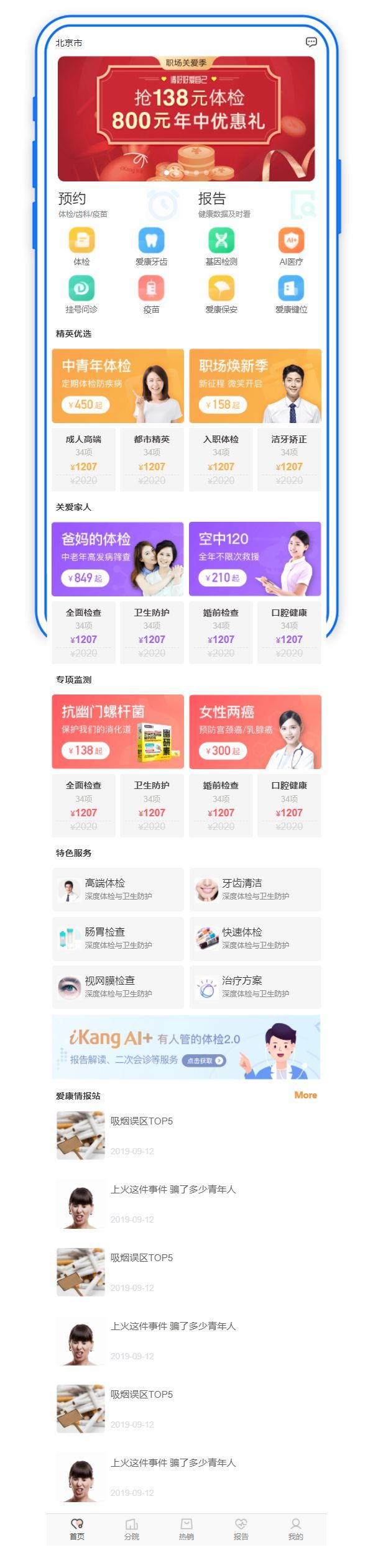The height and width of the screenshot is (1568, 373).
Task: Change the city from 北京市
Action: click(x=69, y=43)
